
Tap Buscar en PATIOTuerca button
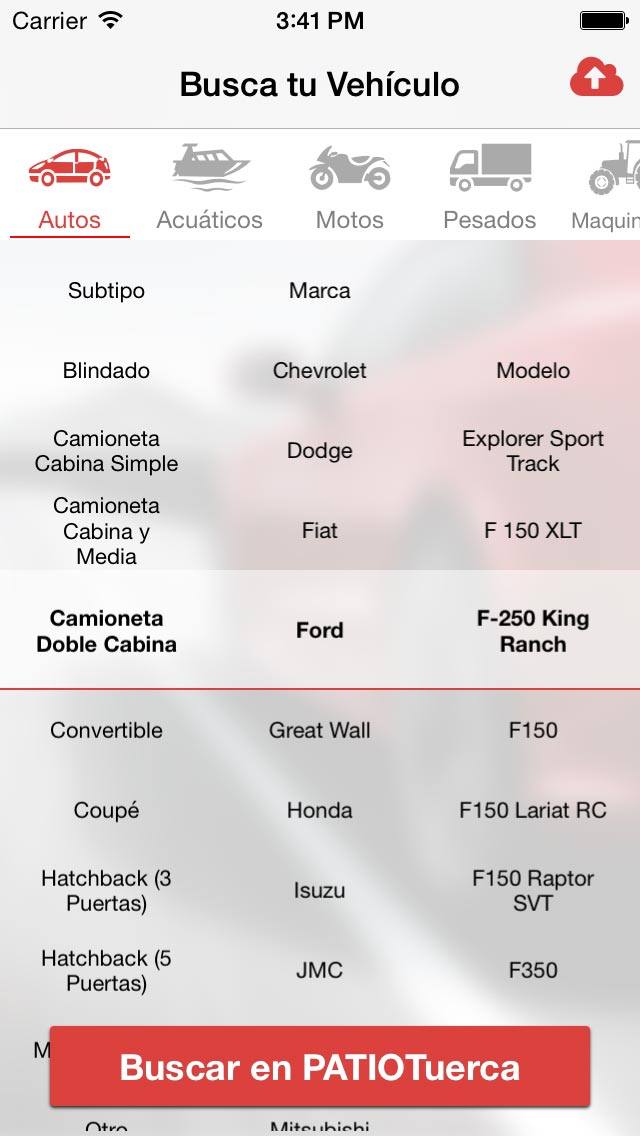click(x=320, y=1067)
